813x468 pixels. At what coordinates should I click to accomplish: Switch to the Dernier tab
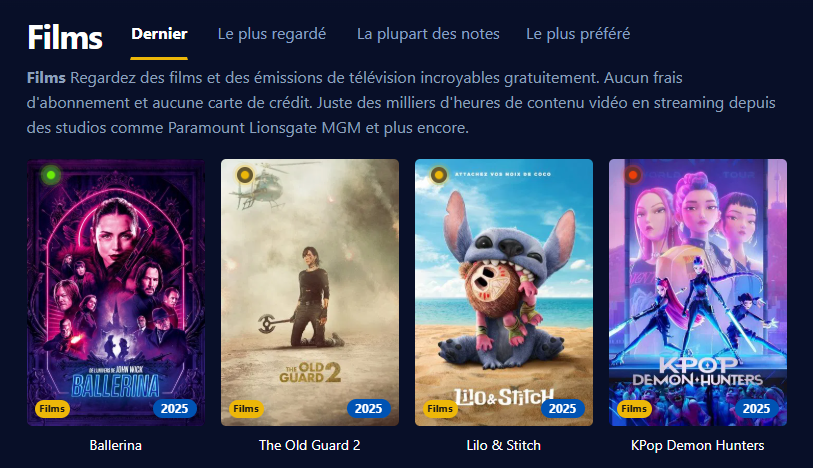[x=159, y=34]
